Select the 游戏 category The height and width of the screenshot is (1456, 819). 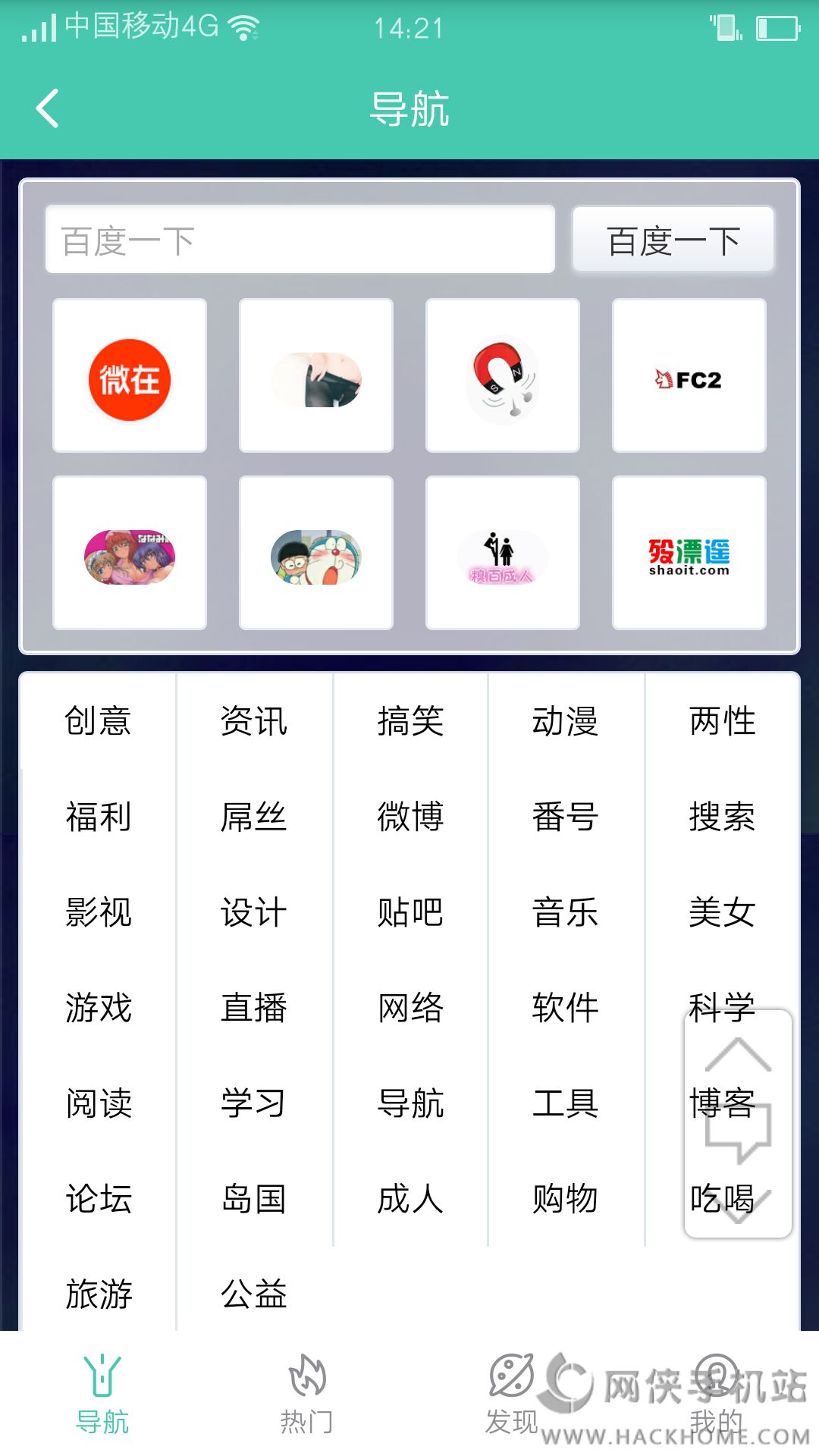point(99,1007)
